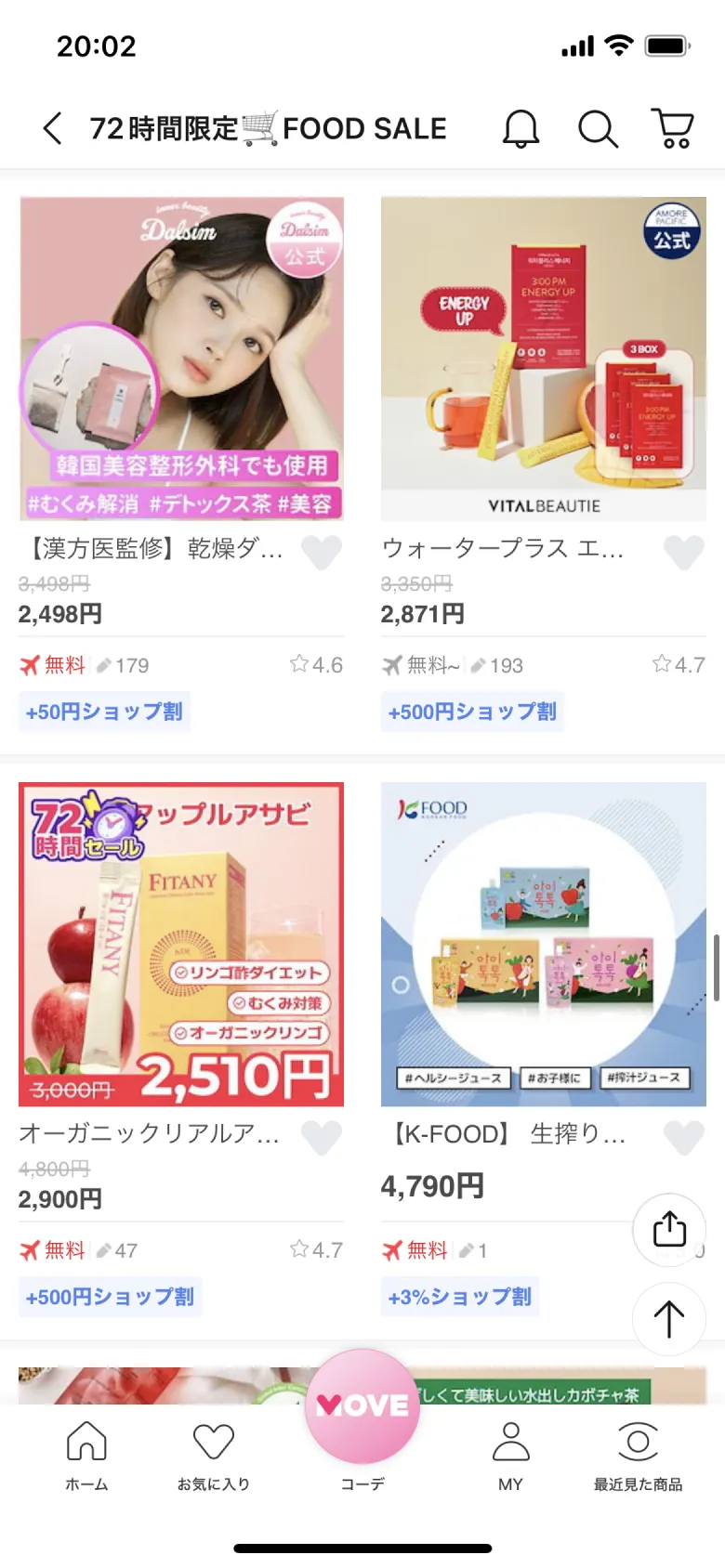
Task: Tap the share icon on the right
Action: 668,1229
